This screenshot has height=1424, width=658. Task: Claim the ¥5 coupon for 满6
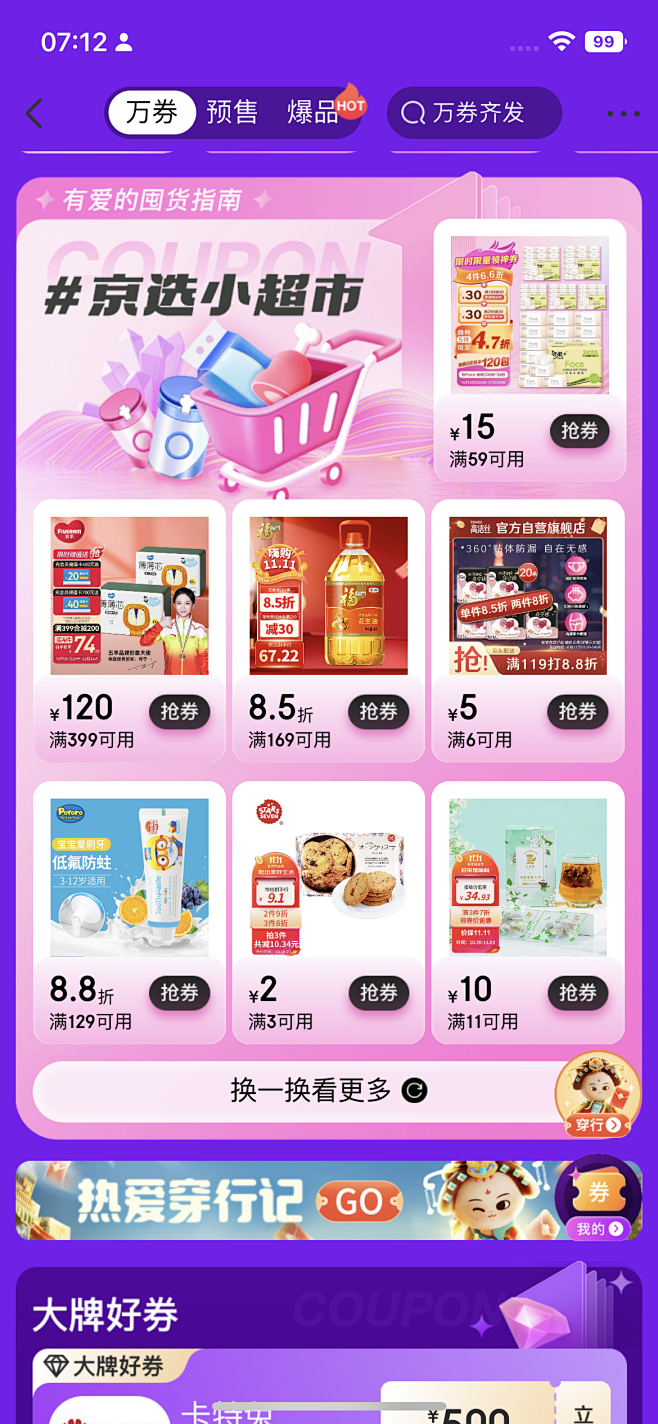577,711
